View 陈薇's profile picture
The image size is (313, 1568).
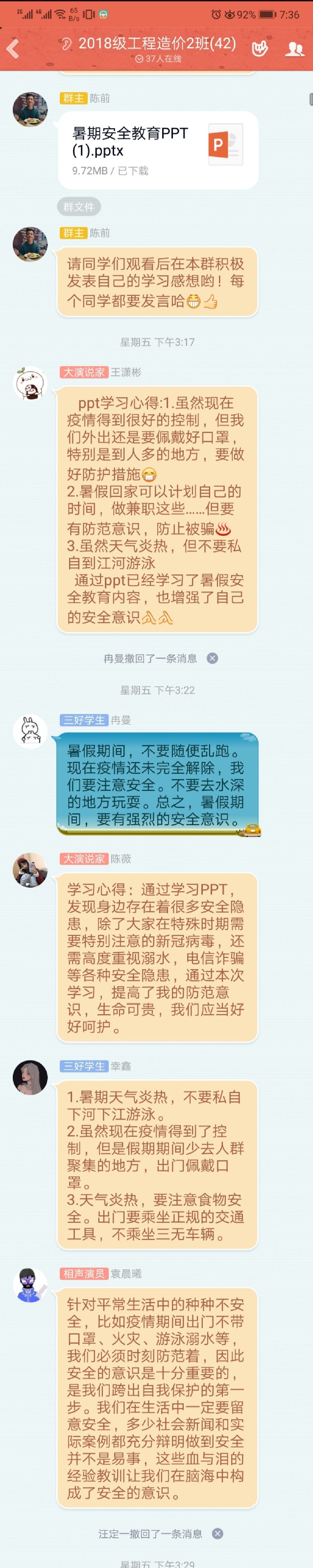(30, 870)
